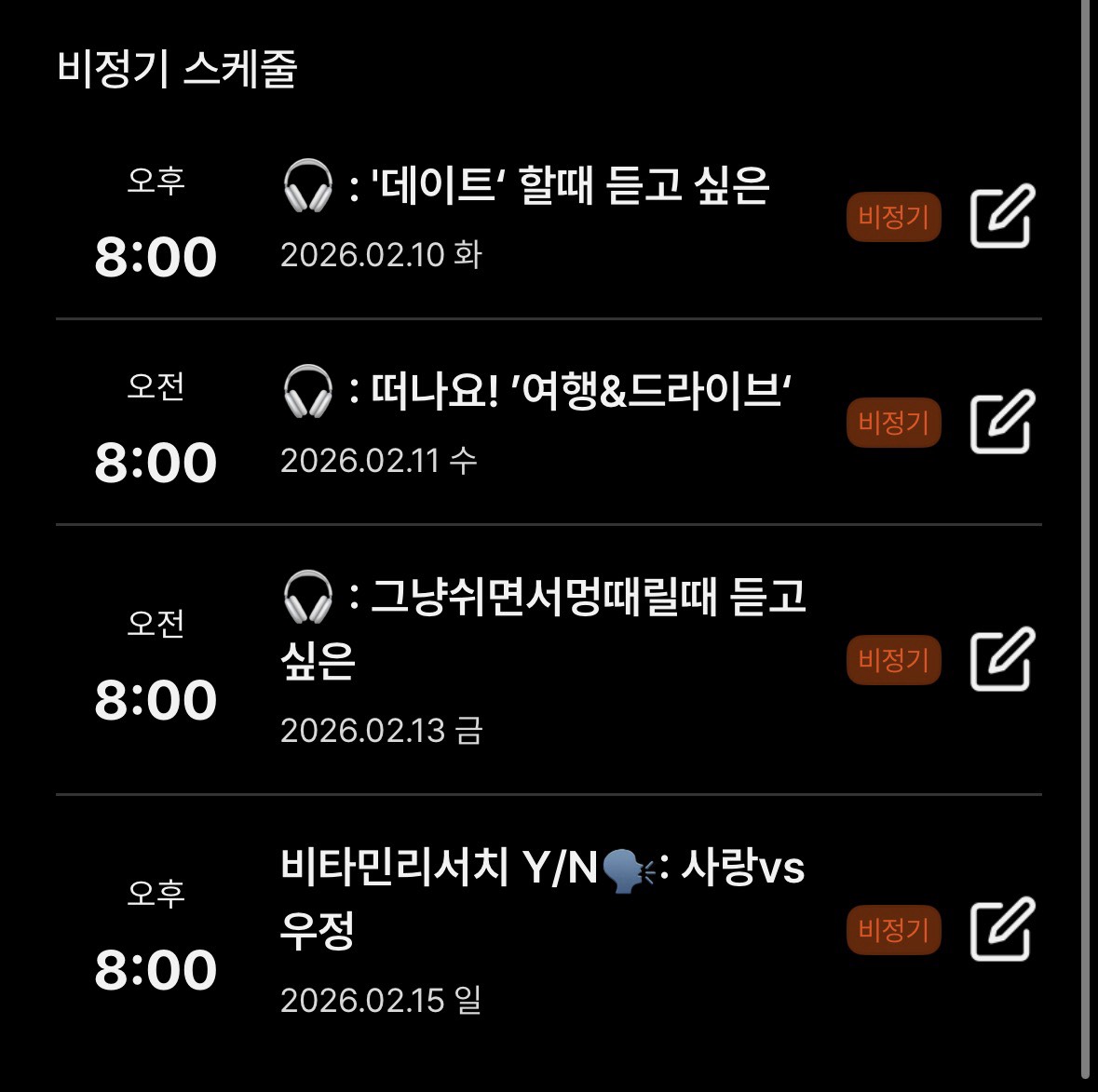Edit the 그냥쉬면서멍때릴때 듣고 싶은 schedule

tap(1002, 660)
